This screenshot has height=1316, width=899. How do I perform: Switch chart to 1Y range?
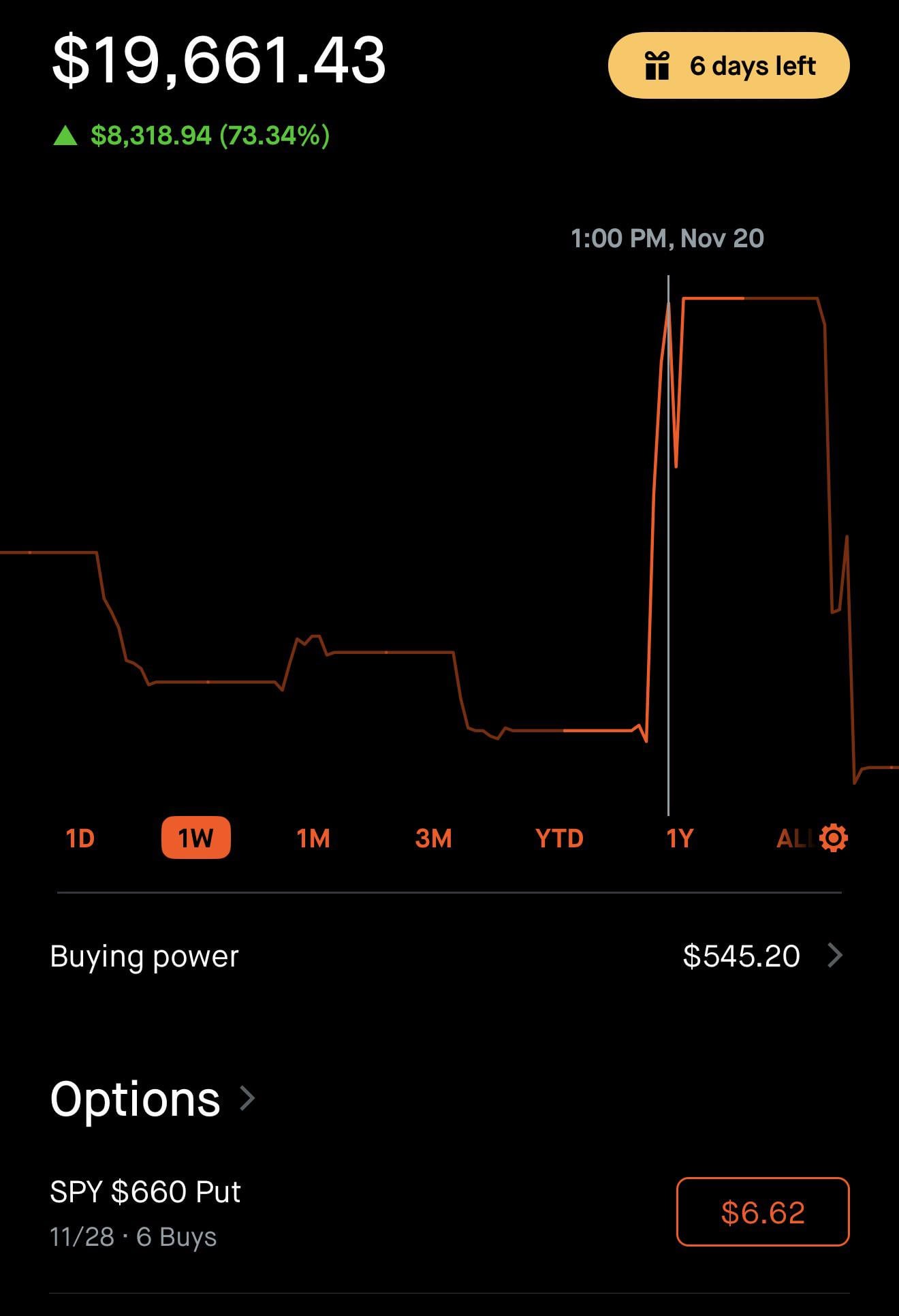click(679, 838)
